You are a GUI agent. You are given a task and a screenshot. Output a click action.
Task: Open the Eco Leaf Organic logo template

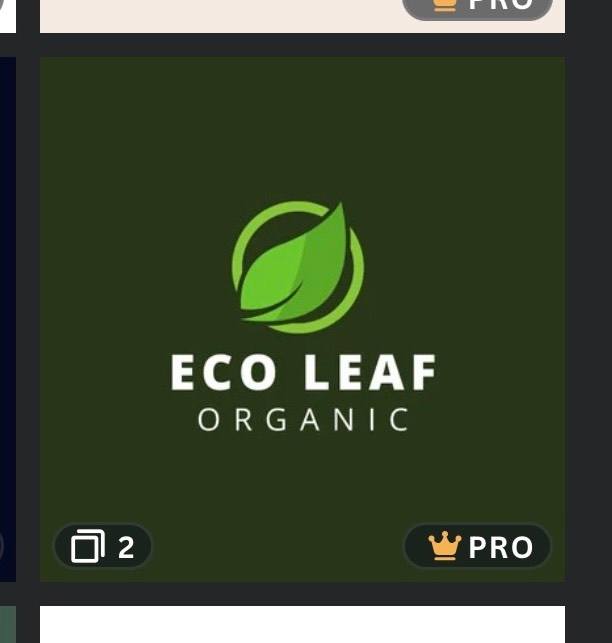tap(302, 320)
